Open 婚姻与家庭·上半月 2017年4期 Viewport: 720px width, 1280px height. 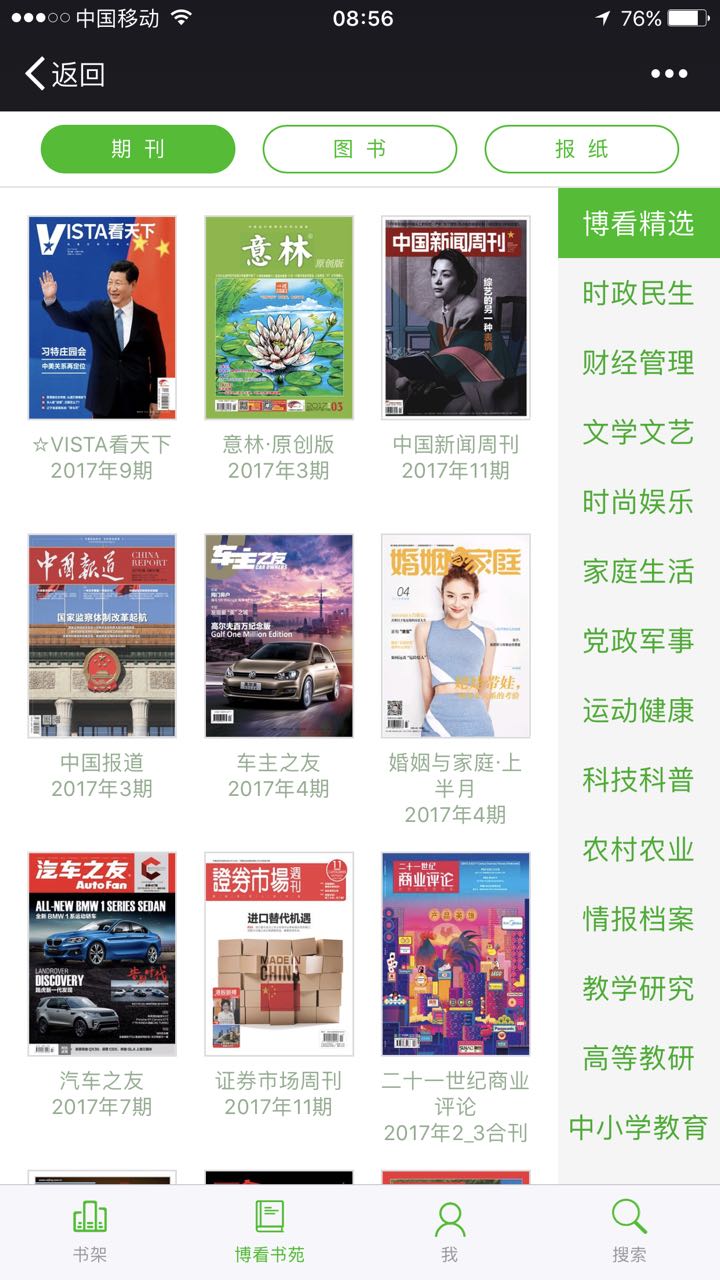(456, 636)
